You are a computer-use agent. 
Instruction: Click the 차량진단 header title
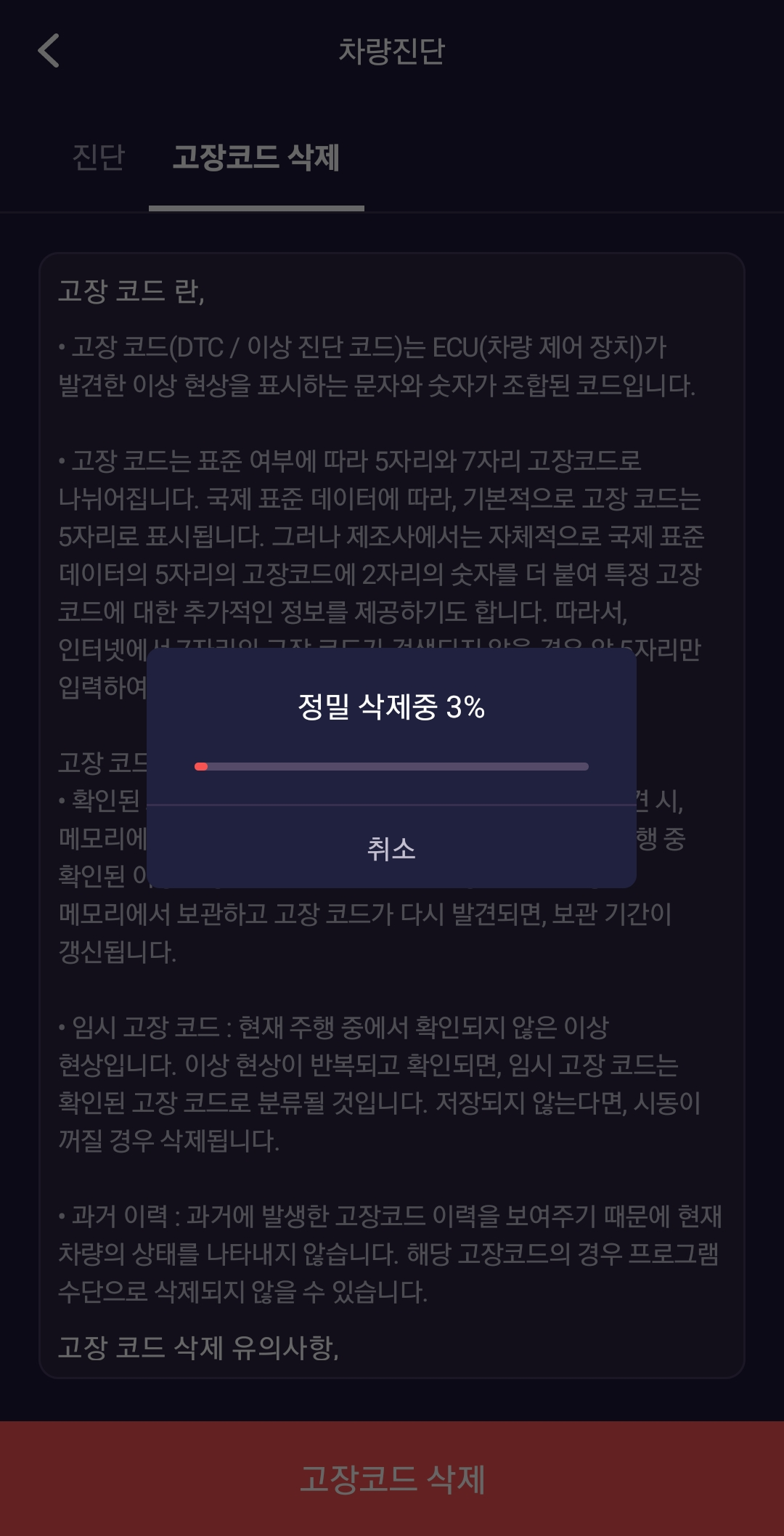[392, 51]
